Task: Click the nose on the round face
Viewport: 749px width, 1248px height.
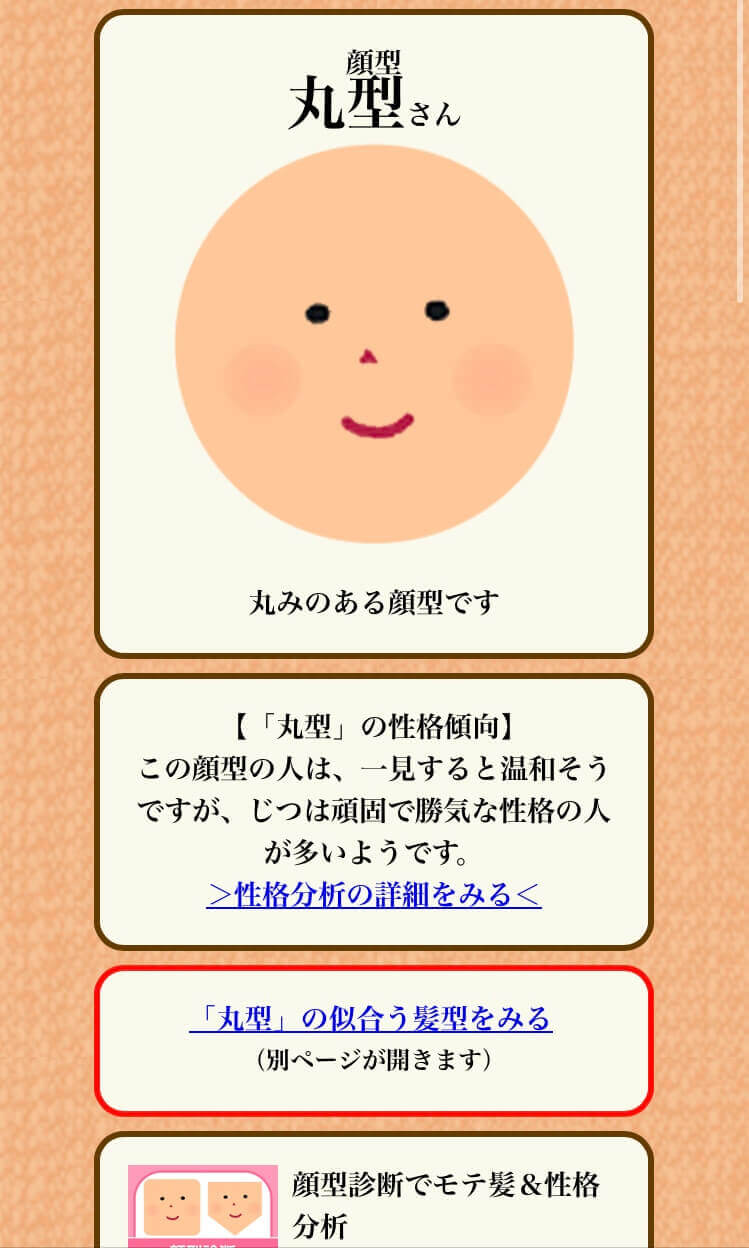Action: click(x=371, y=358)
